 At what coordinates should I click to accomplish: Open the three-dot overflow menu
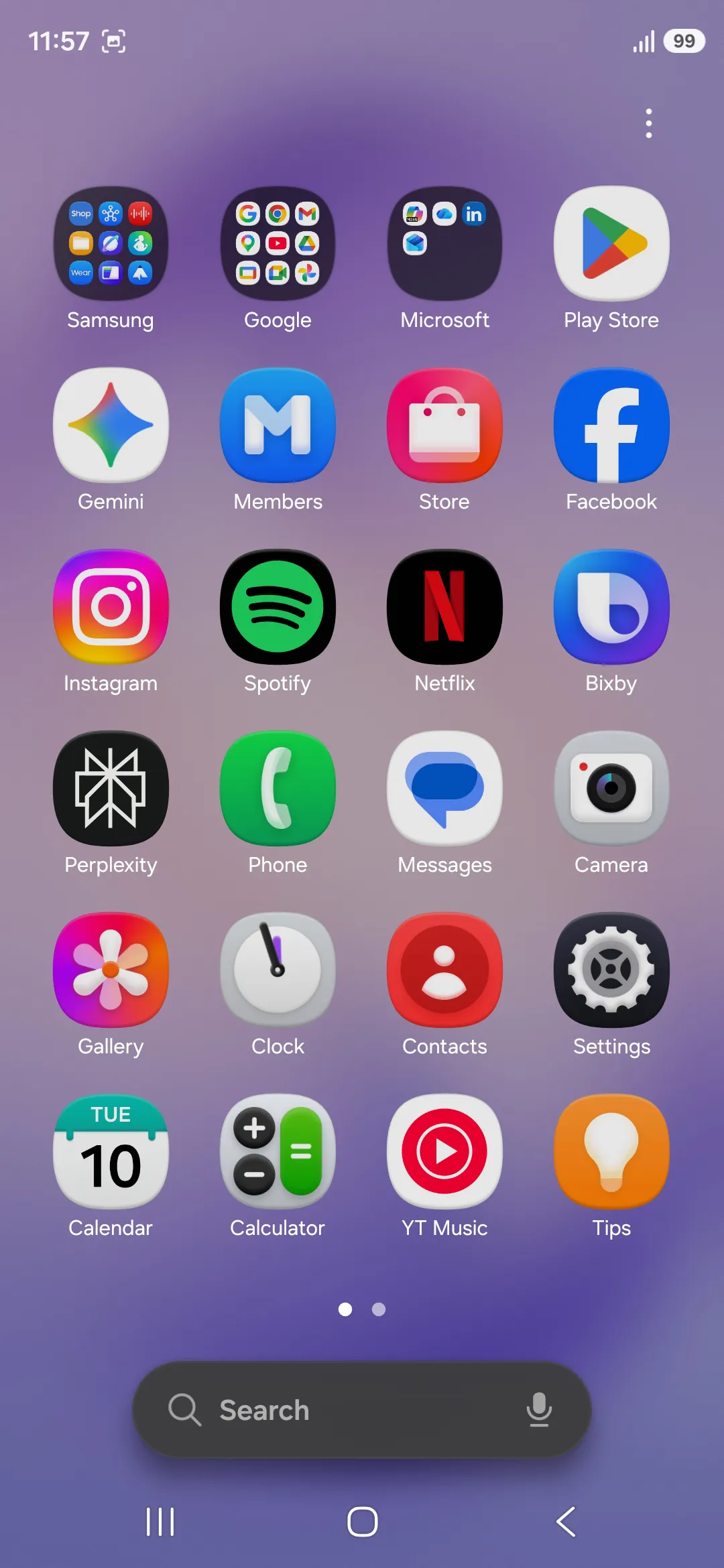point(648,123)
